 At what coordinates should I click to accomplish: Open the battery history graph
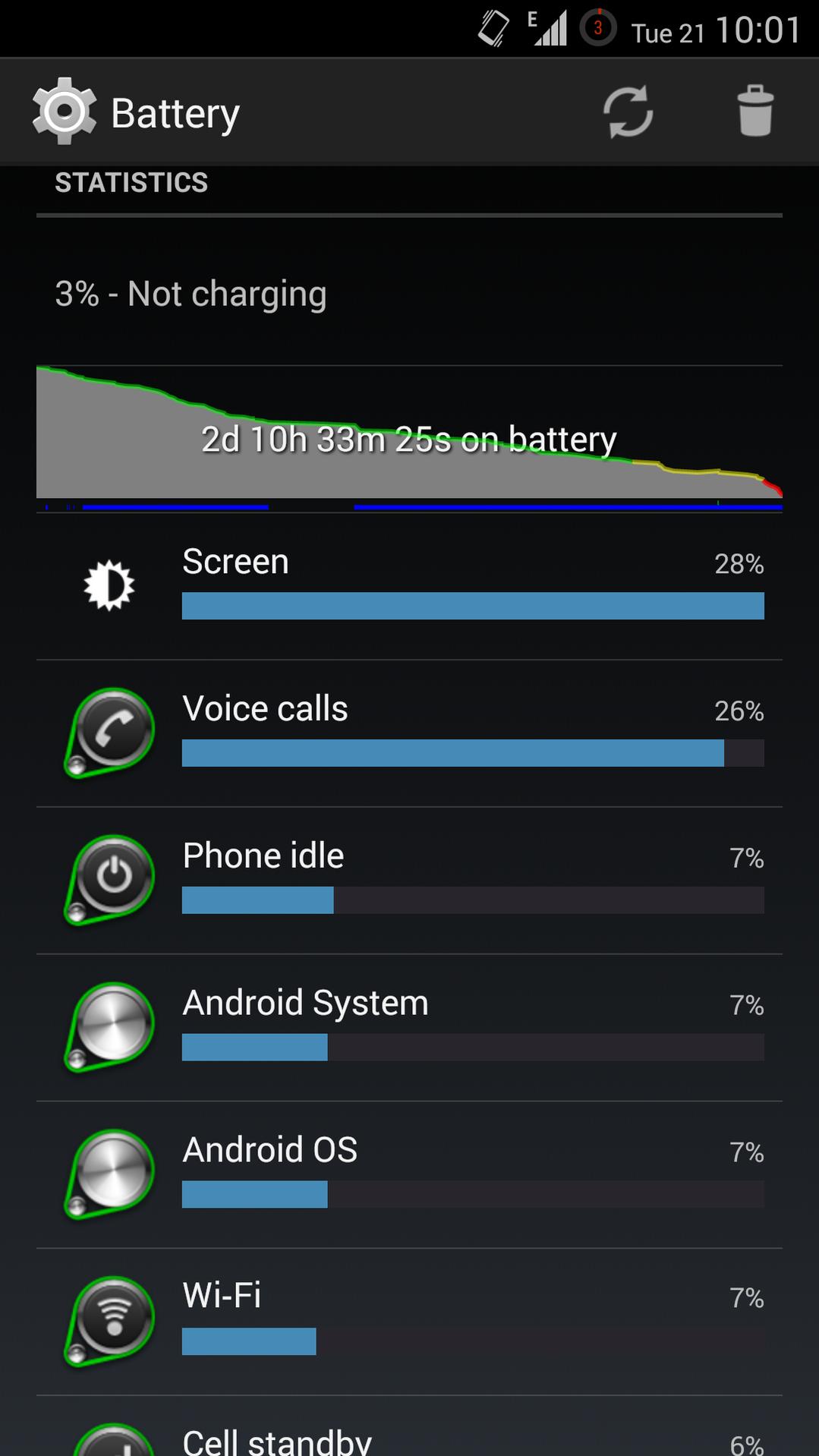pos(409,439)
